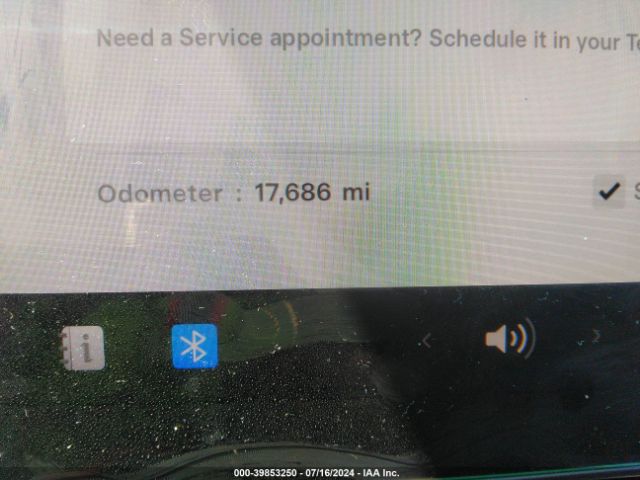Lower volume with the left chevron
Screen dimensions: 640x480
(x=426, y=341)
